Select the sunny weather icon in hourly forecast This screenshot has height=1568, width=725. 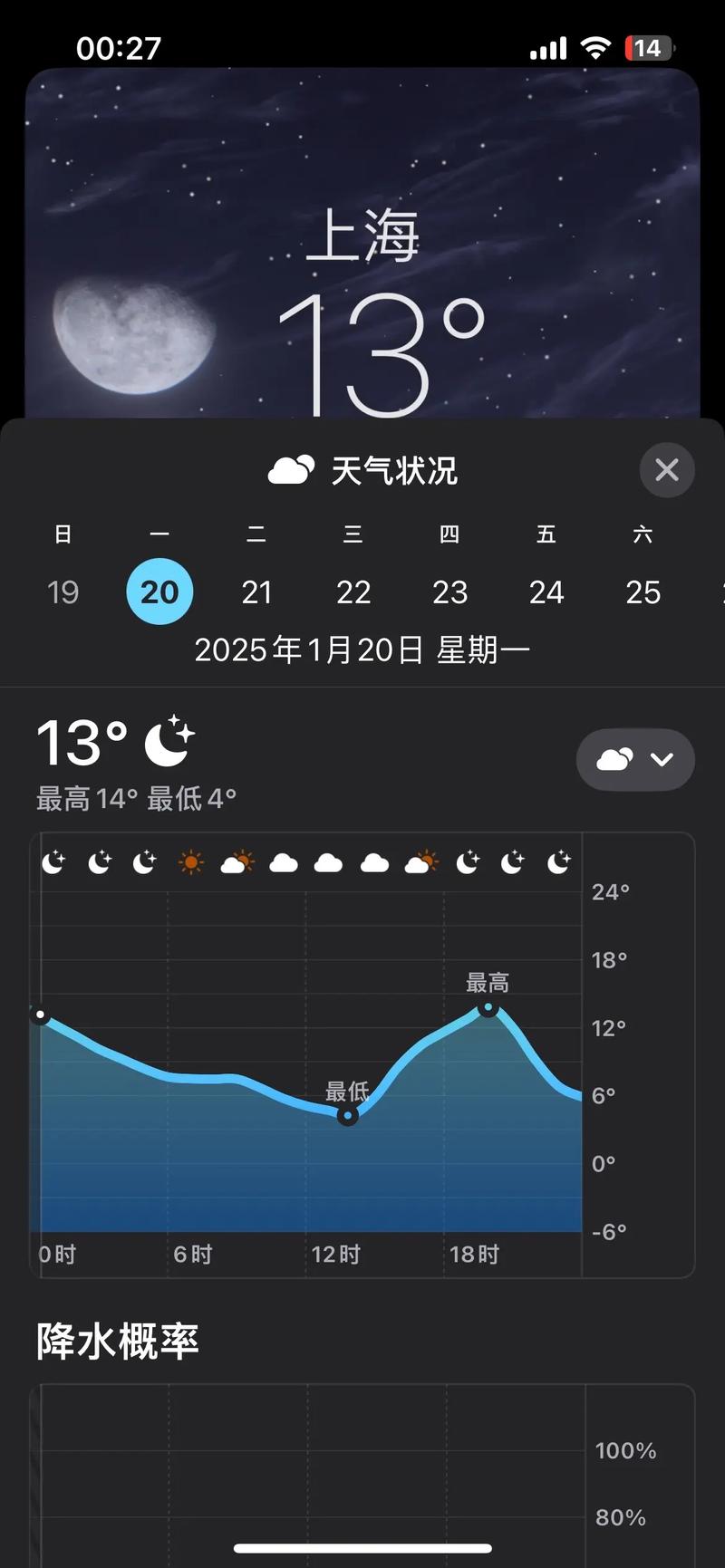[x=192, y=861]
